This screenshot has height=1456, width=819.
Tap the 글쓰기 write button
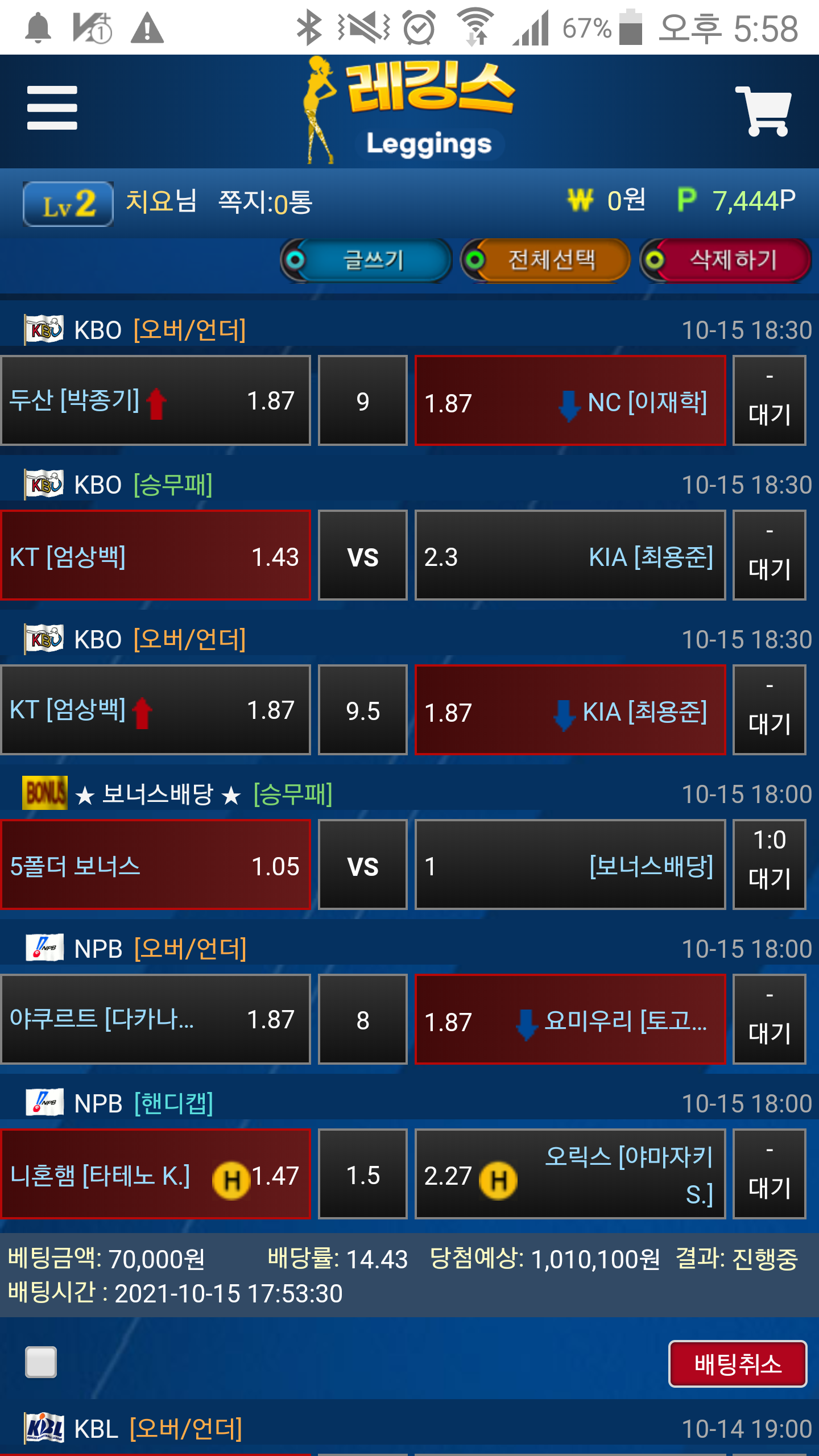tap(367, 260)
